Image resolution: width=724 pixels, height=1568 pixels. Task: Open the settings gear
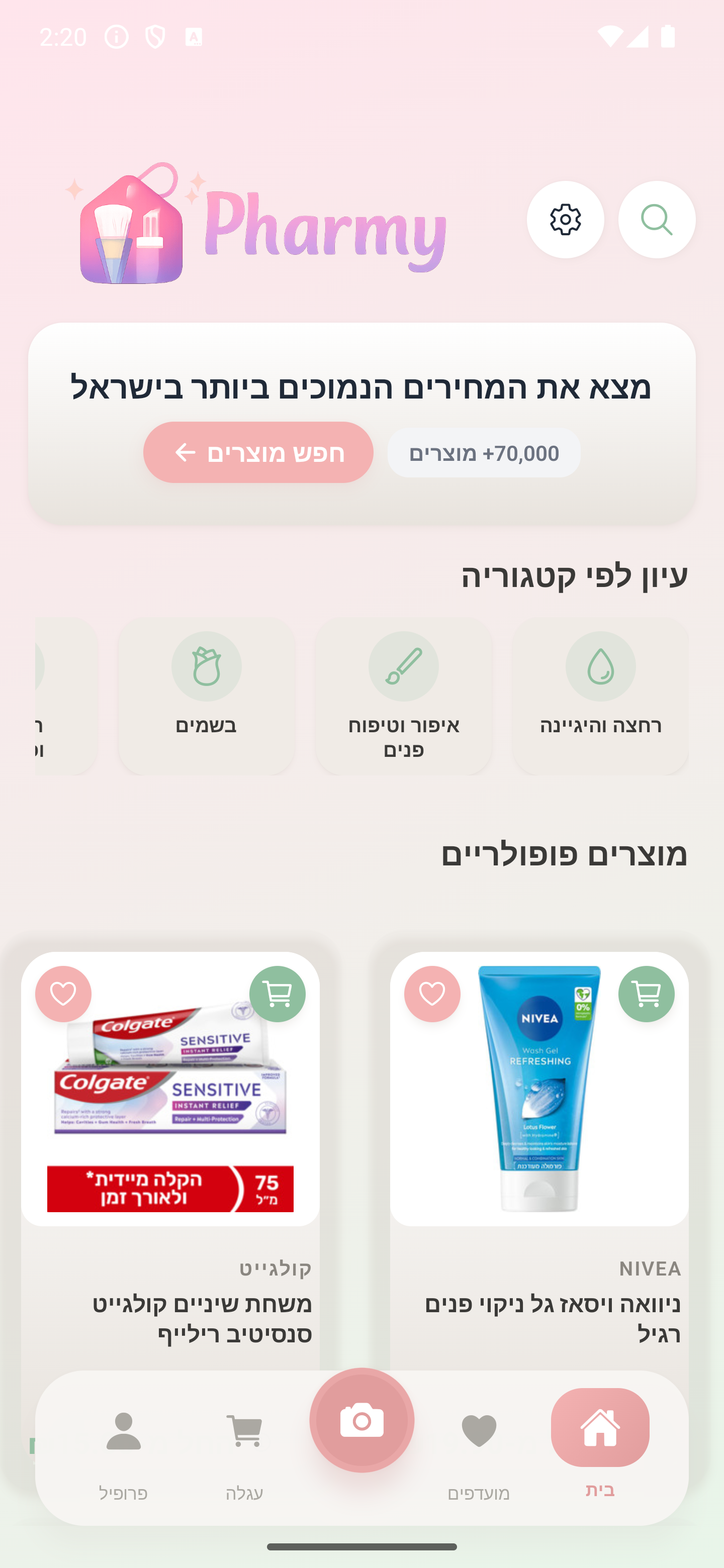pyautogui.click(x=565, y=220)
